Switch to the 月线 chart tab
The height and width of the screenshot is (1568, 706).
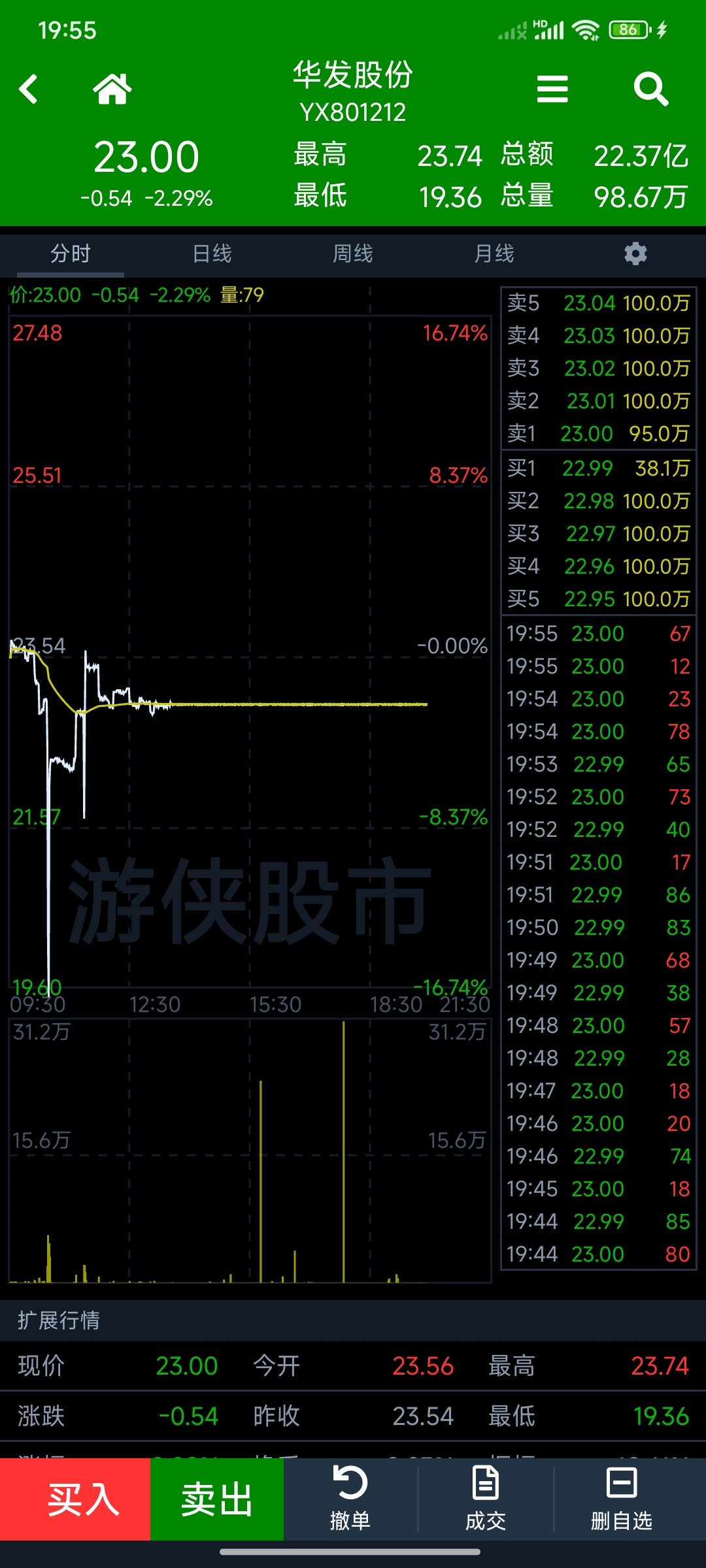(494, 253)
